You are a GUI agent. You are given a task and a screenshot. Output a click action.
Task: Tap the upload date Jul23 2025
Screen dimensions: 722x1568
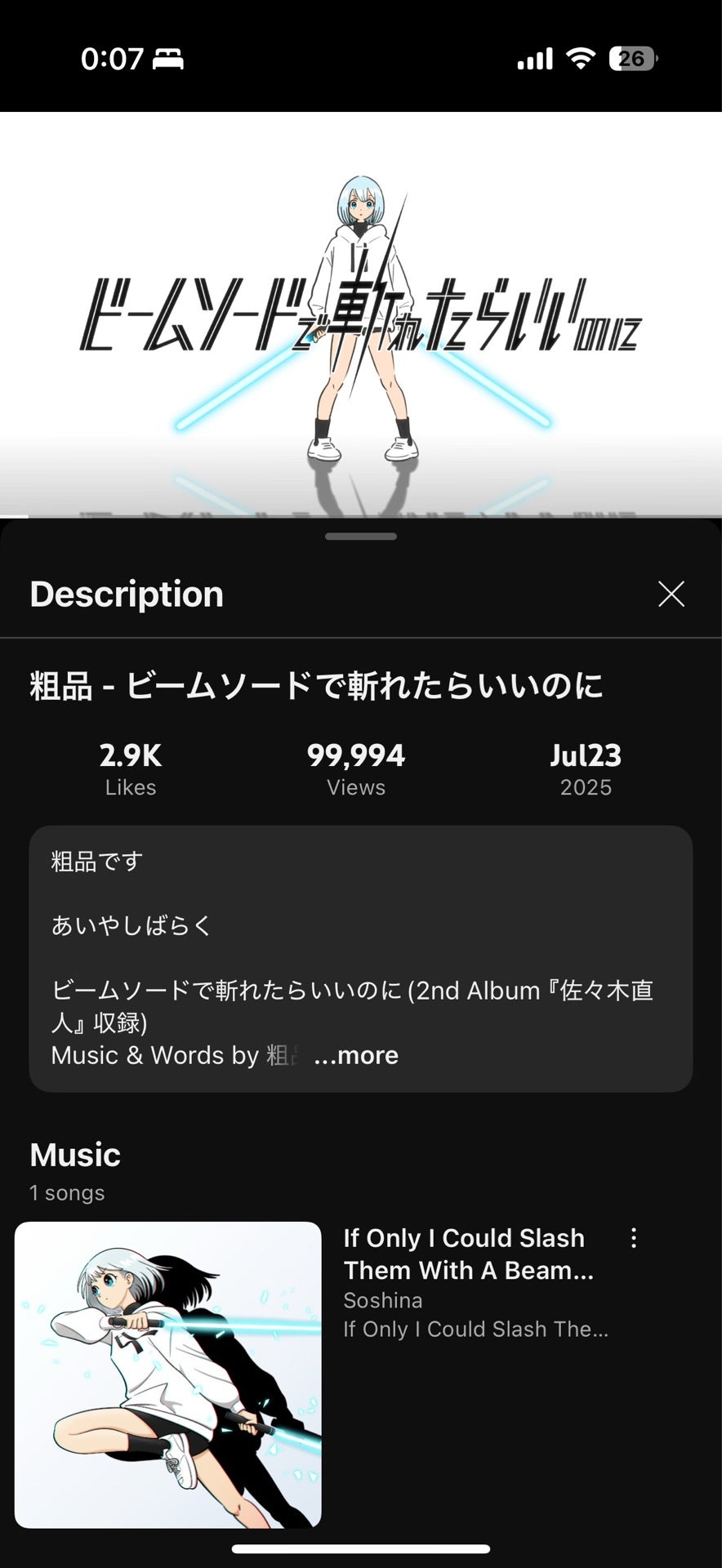coord(585,768)
